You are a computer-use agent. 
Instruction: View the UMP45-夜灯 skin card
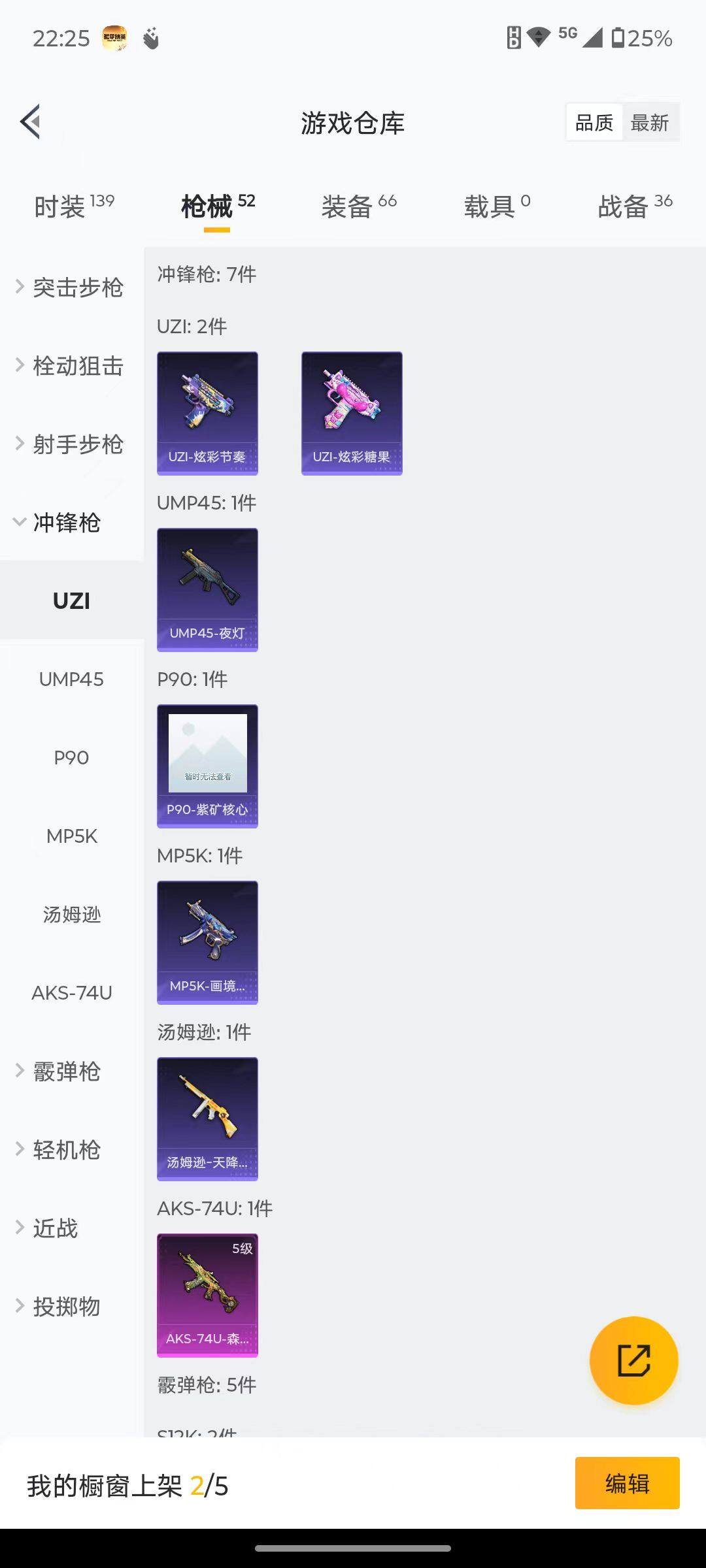[x=207, y=588]
